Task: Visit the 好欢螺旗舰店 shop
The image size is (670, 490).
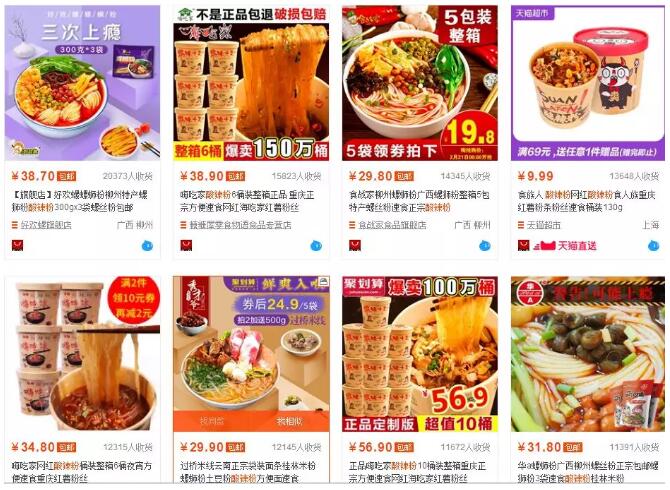Action: [48, 226]
